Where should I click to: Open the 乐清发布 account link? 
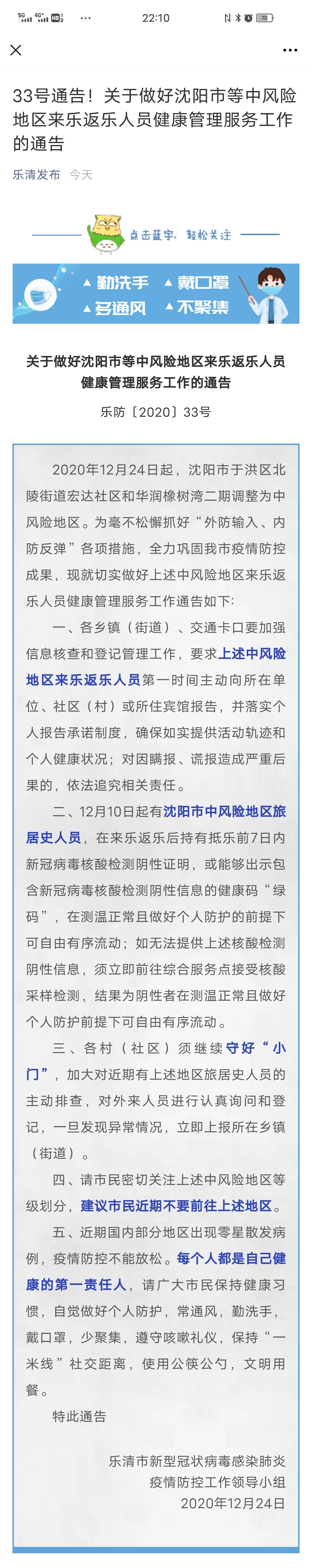tap(36, 175)
